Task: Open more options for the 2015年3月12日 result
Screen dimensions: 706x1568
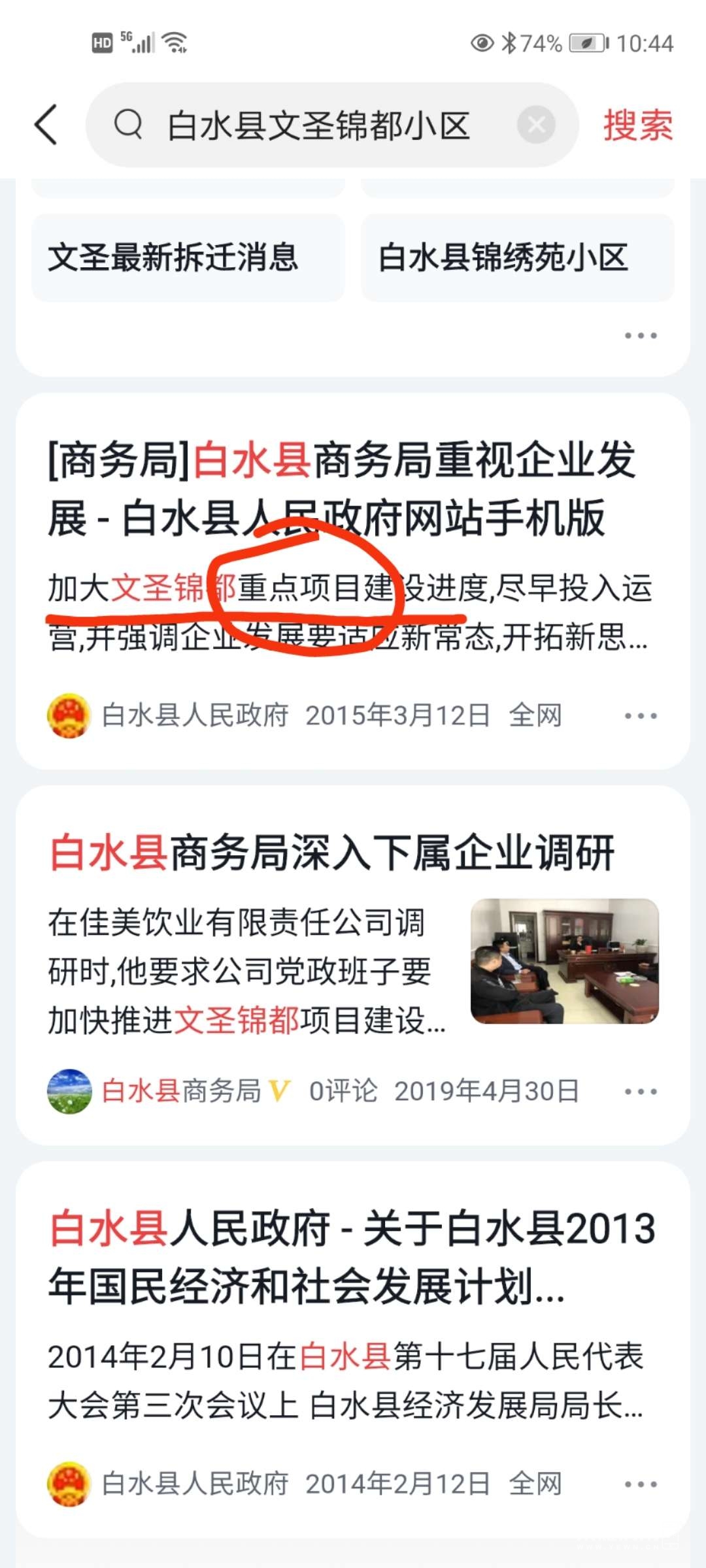Action: click(x=640, y=716)
